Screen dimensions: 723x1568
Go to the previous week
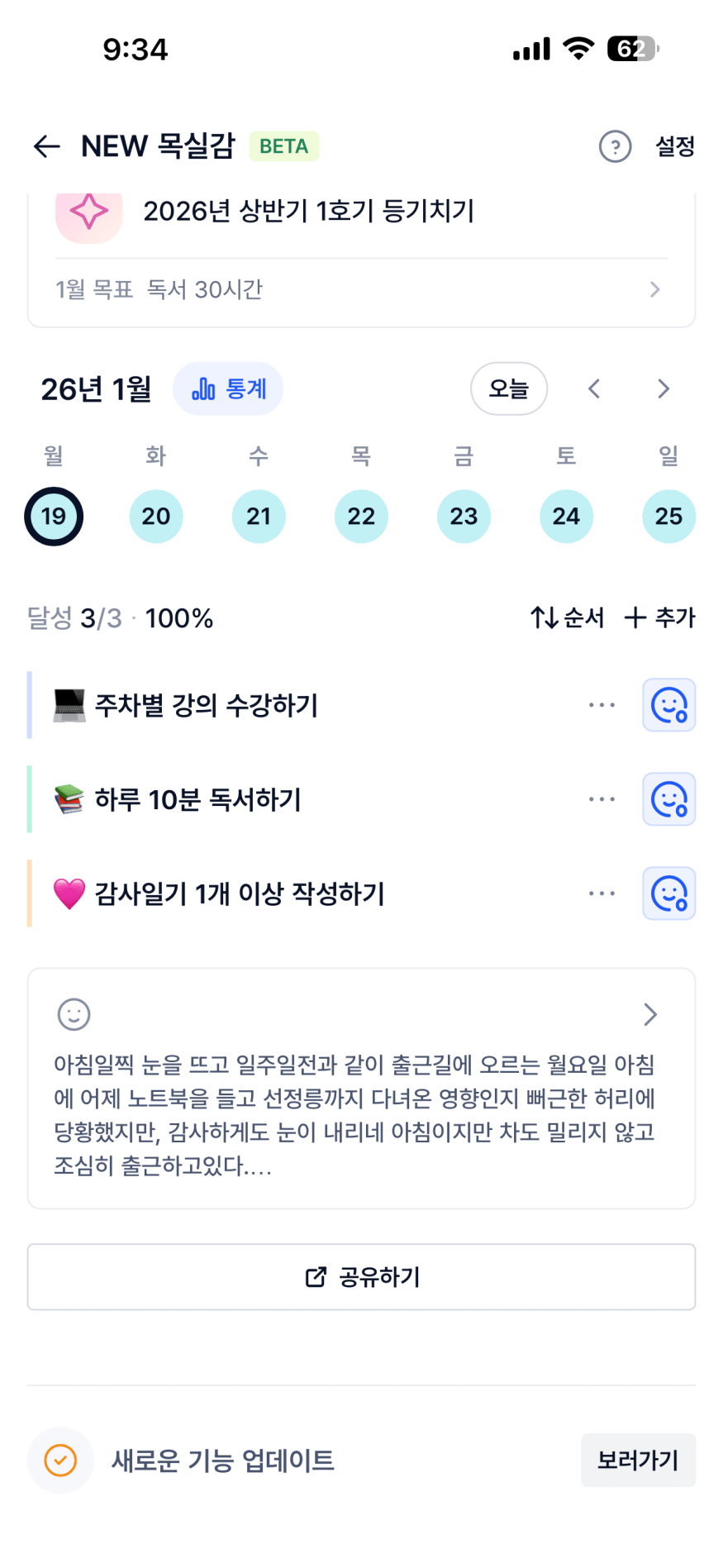594,388
